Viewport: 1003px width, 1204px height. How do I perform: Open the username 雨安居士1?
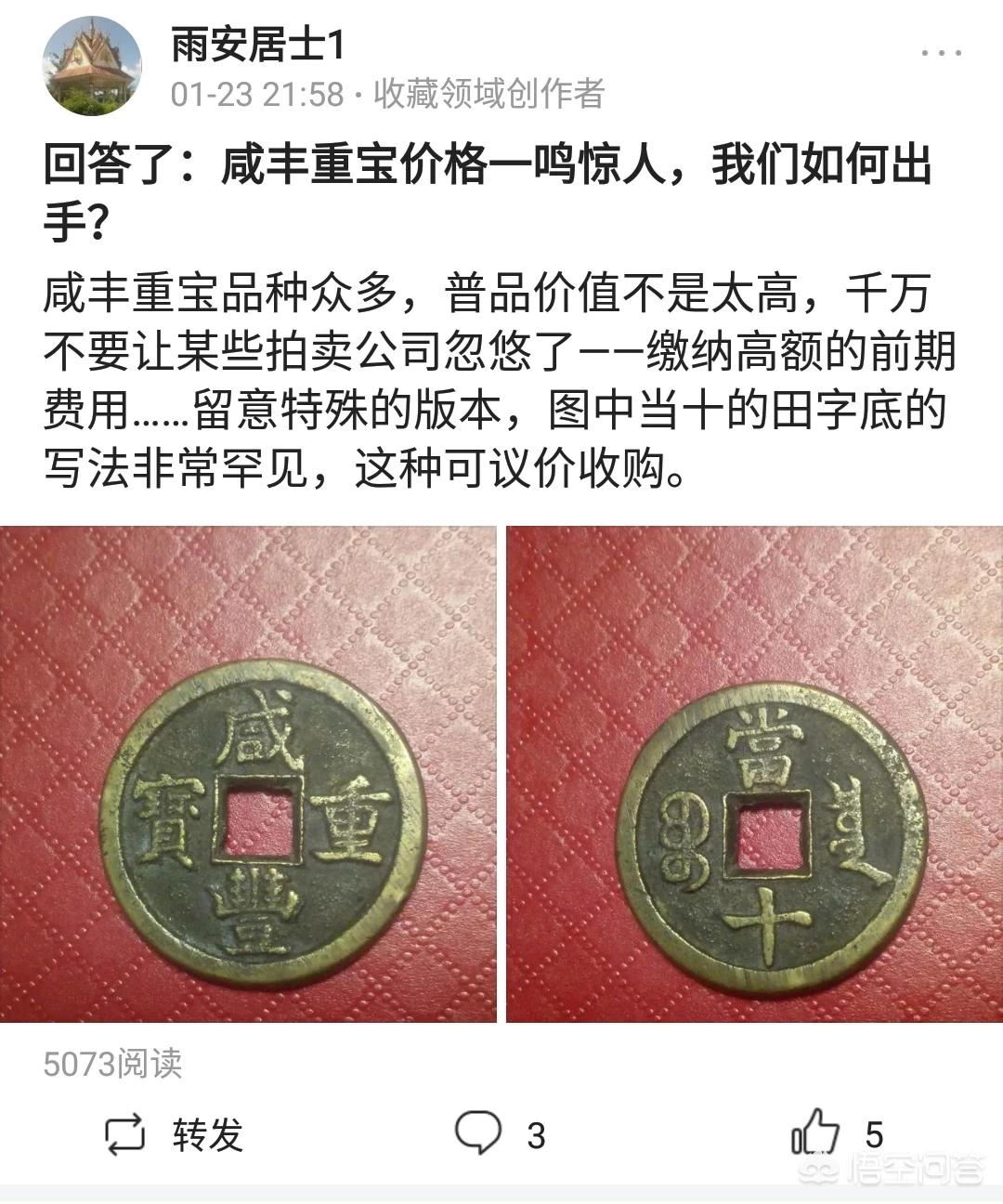257,45
